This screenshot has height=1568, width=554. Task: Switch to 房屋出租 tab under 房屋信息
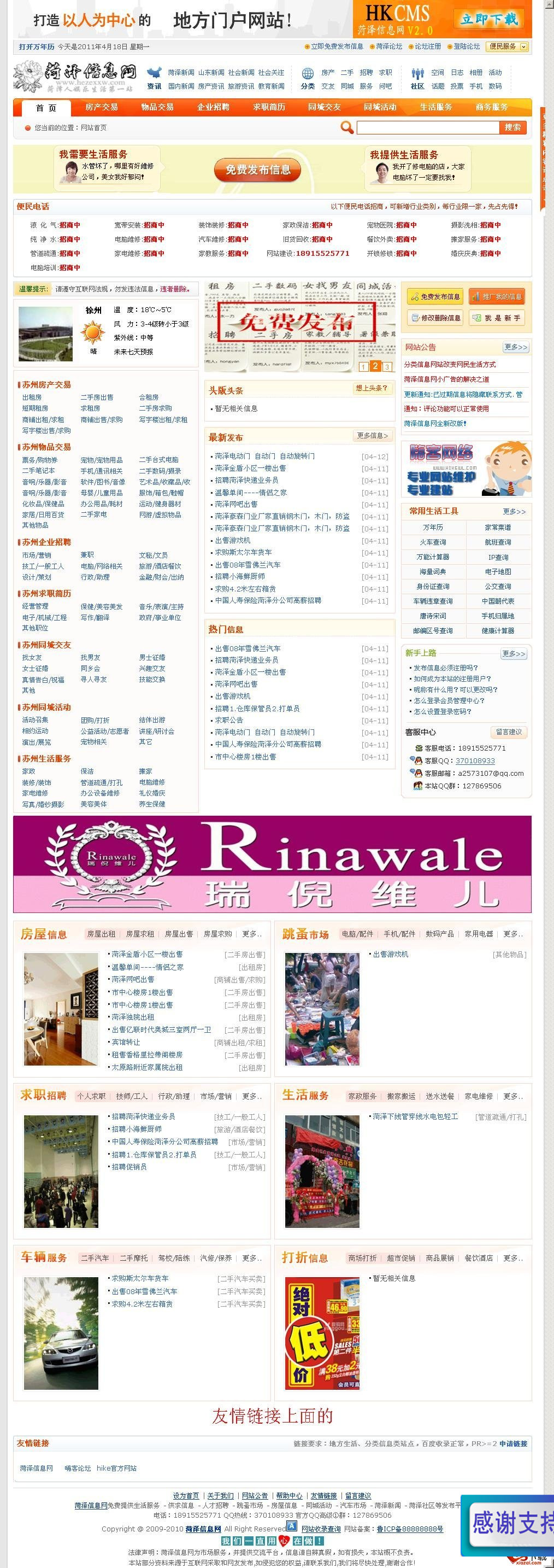101,934
